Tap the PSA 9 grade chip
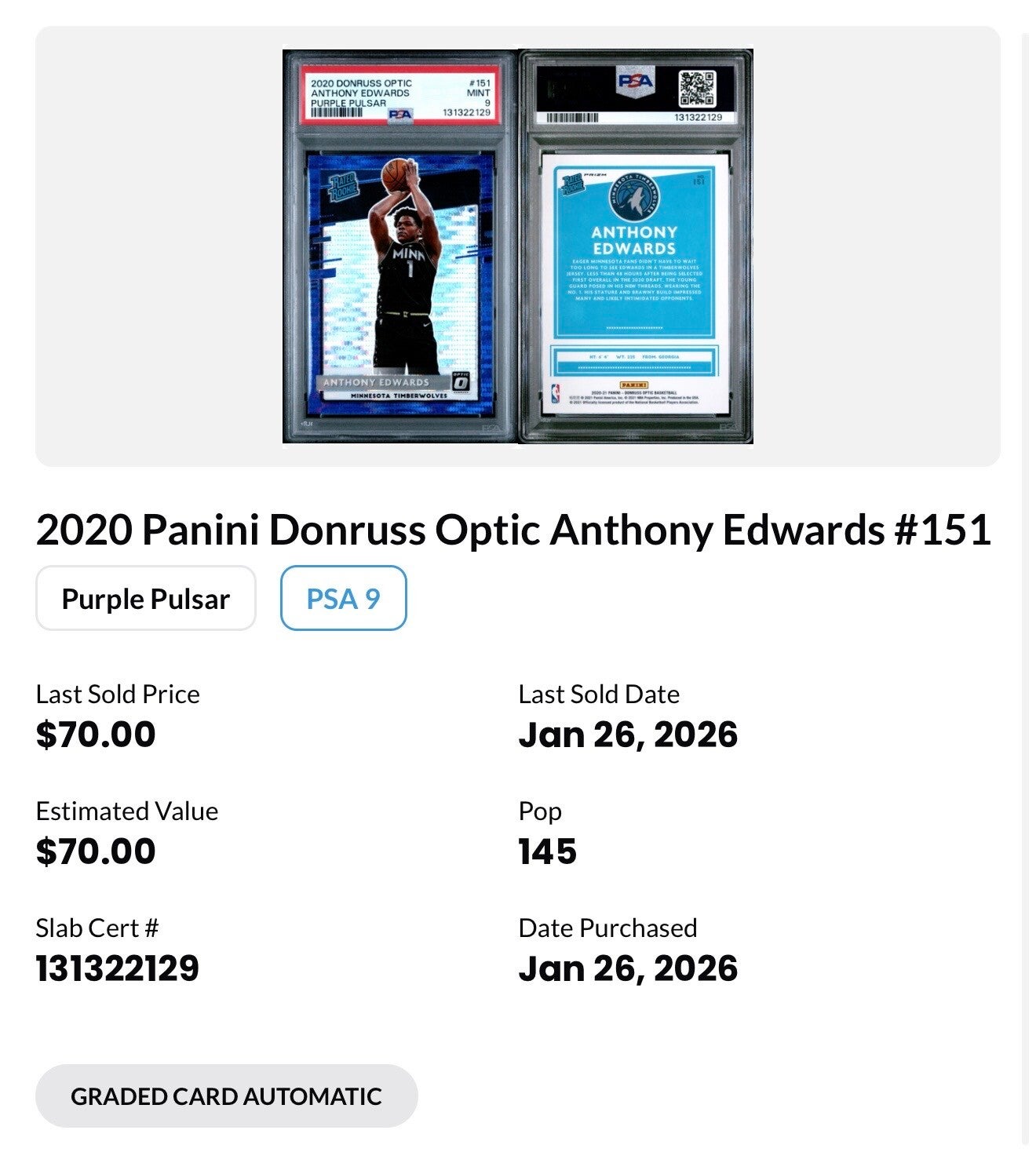 click(x=343, y=599)
